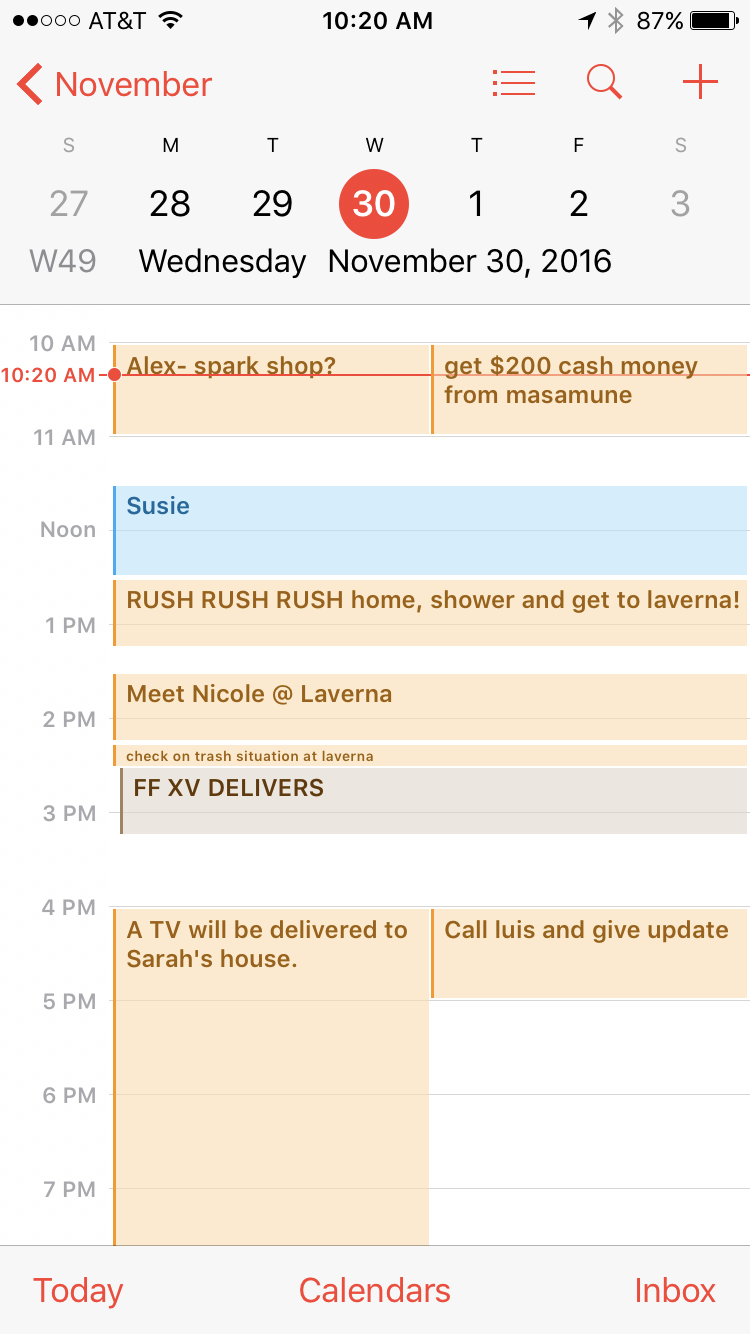The height and width of the screenshot is (1334, 750).
Task: Jump to Today
Action: [78, 1290]
